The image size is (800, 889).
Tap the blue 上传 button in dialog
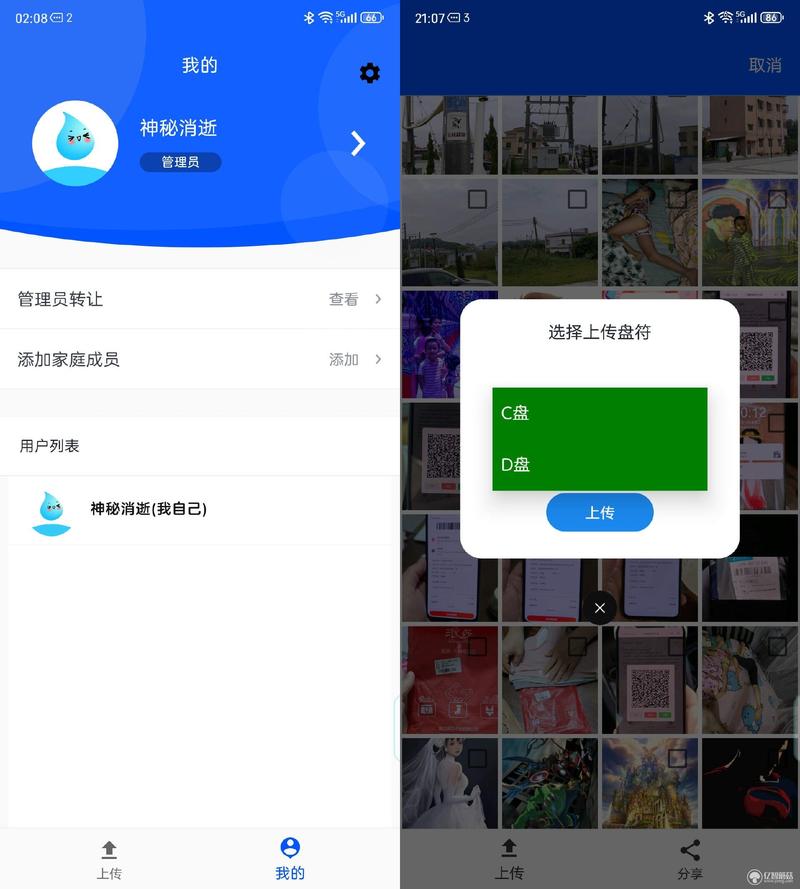click(599, 512)
